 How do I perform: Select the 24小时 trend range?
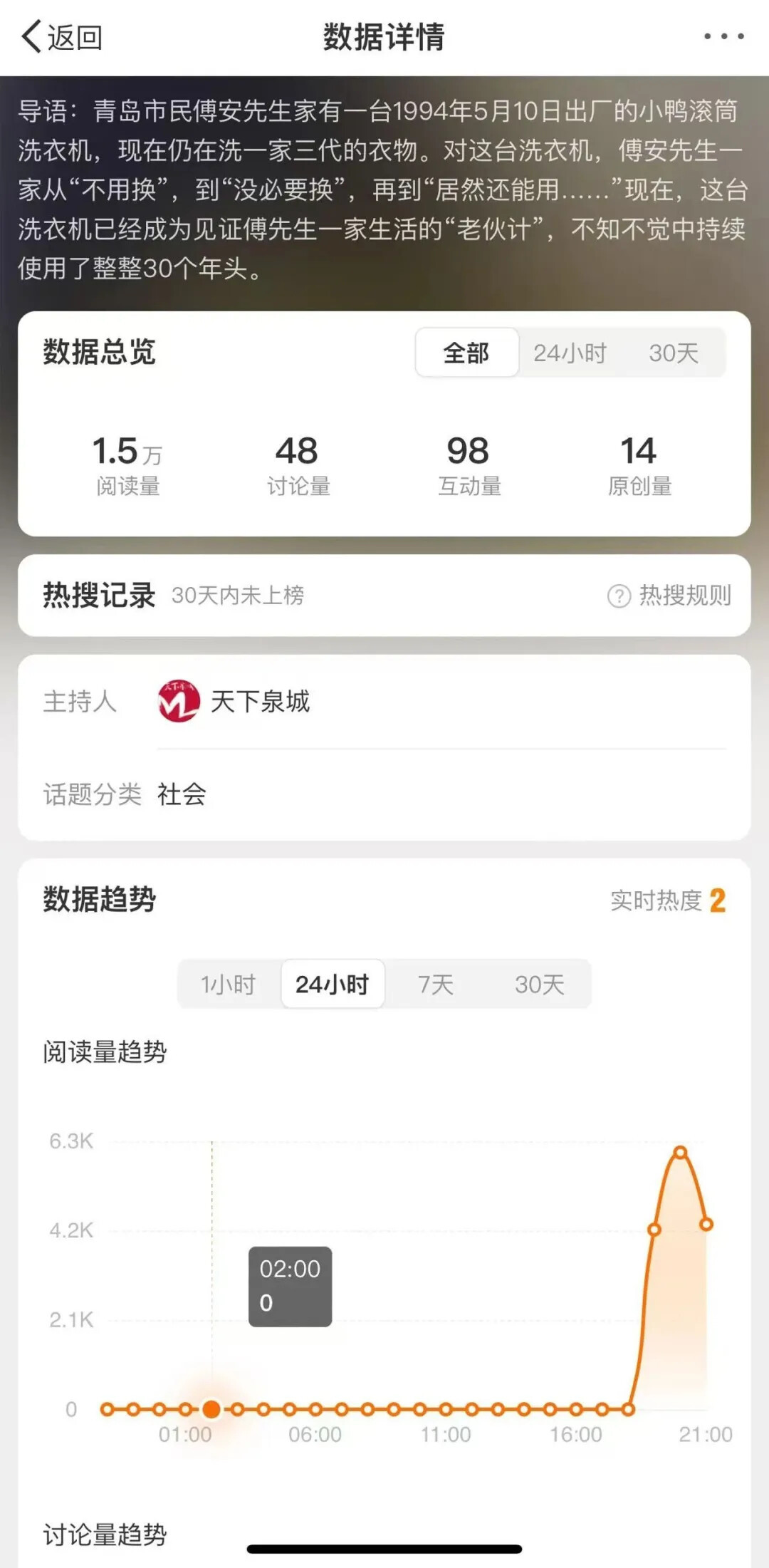(332, 984)
